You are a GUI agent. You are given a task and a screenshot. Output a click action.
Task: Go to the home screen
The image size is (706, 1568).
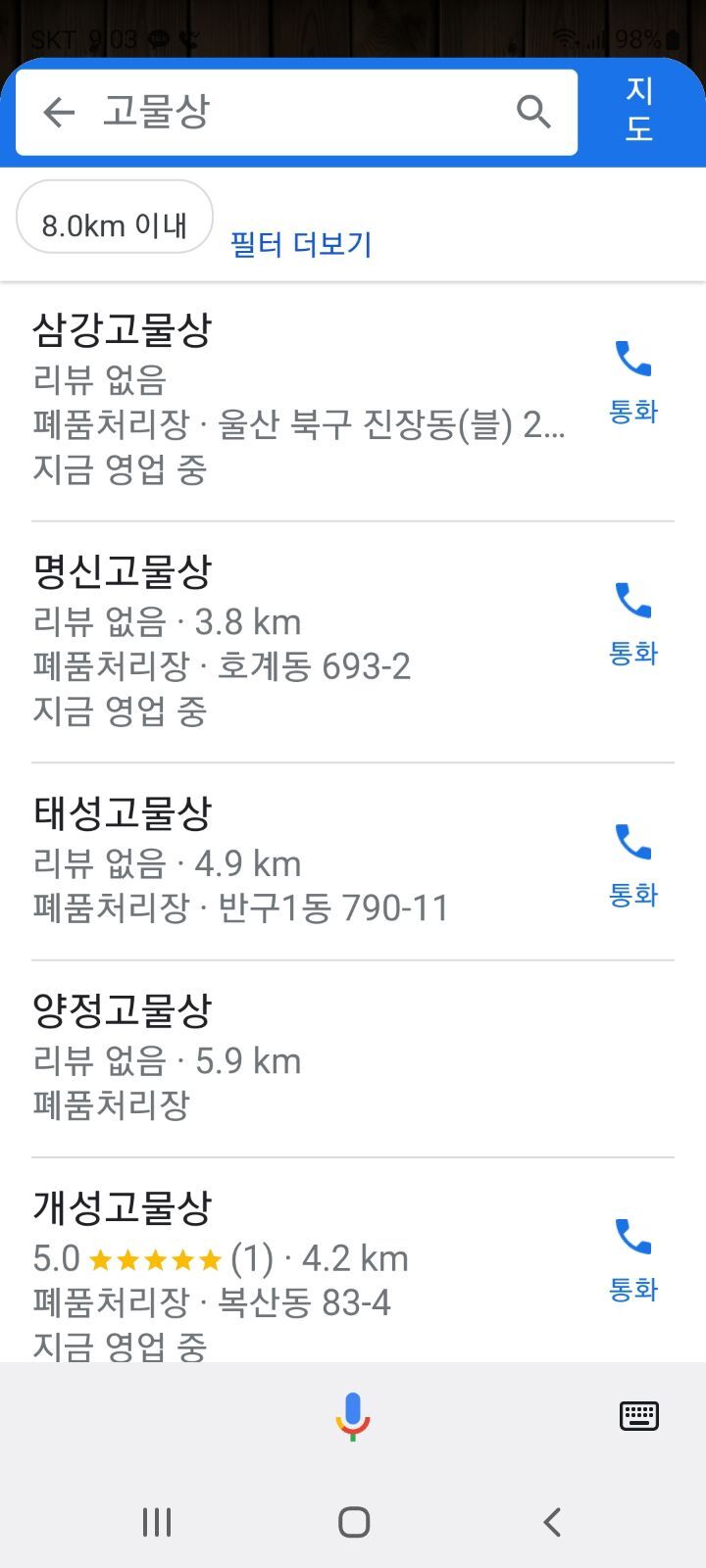tap(353, 1522)
